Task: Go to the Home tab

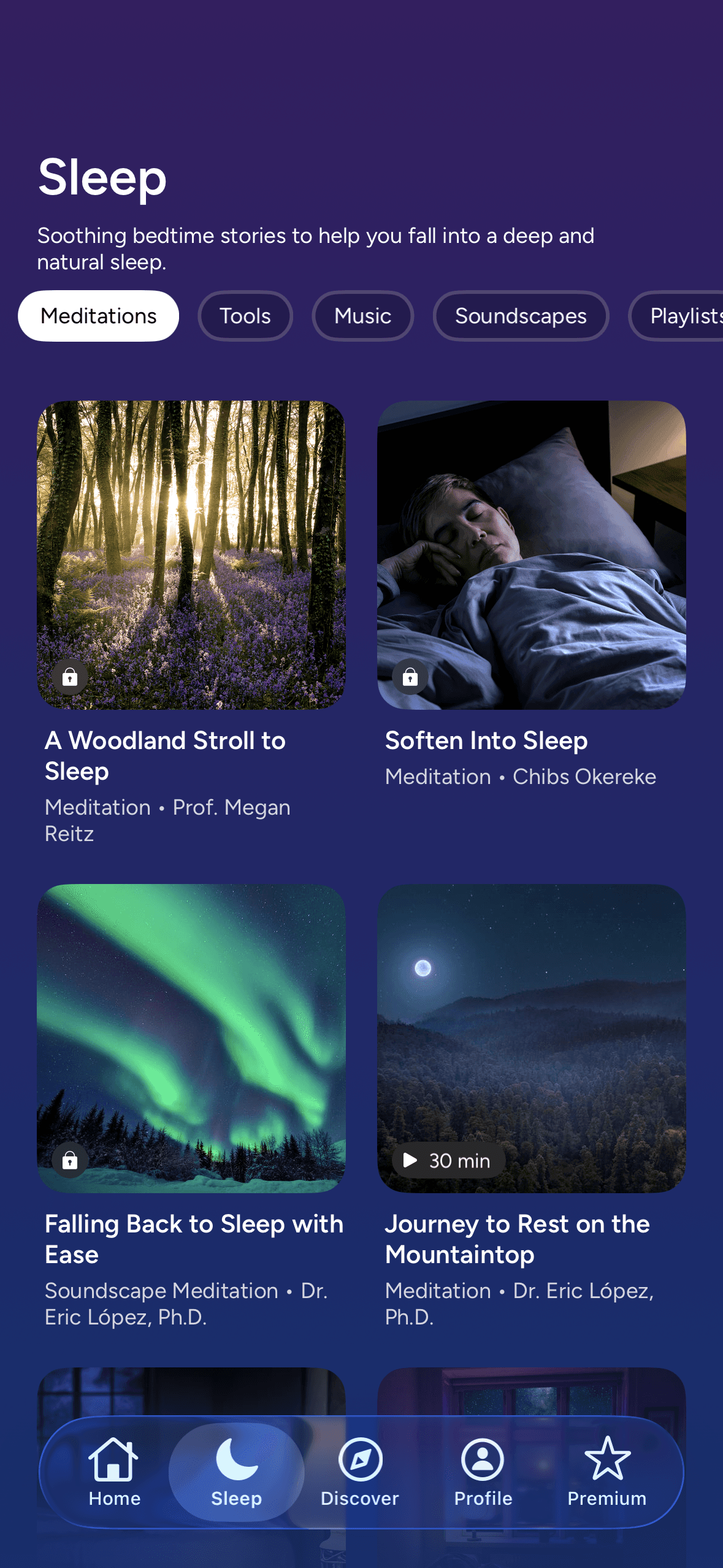Action: click(114, 1472)
